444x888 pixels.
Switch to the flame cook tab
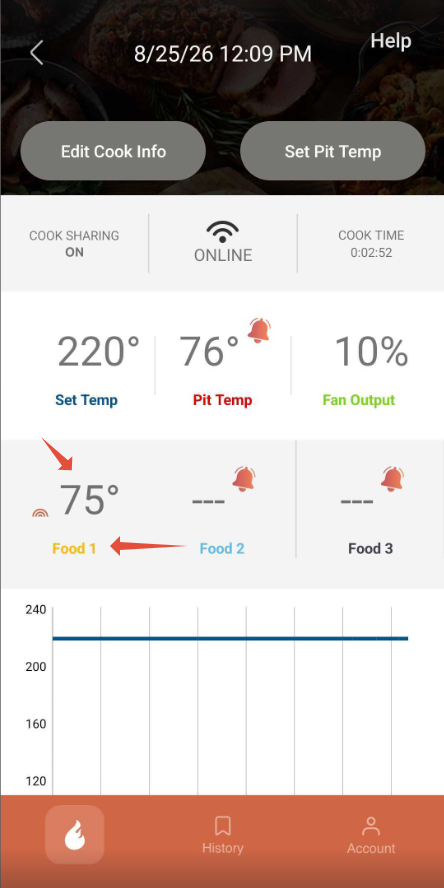(x=75, y=835)
